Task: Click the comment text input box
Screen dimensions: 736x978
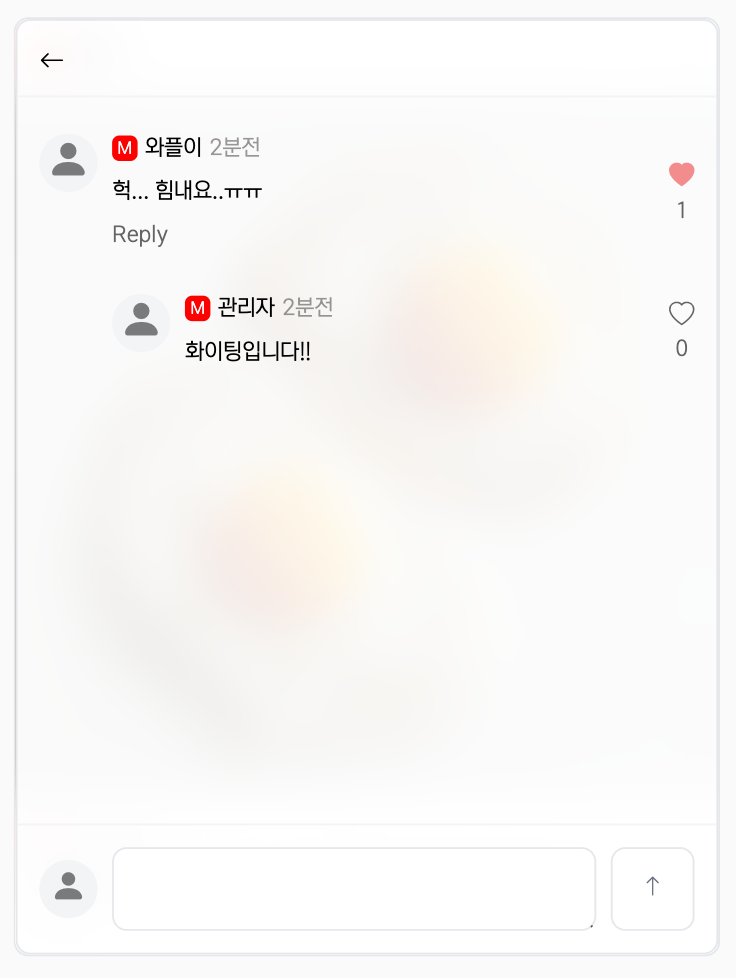Action: [x=354, y=888]
